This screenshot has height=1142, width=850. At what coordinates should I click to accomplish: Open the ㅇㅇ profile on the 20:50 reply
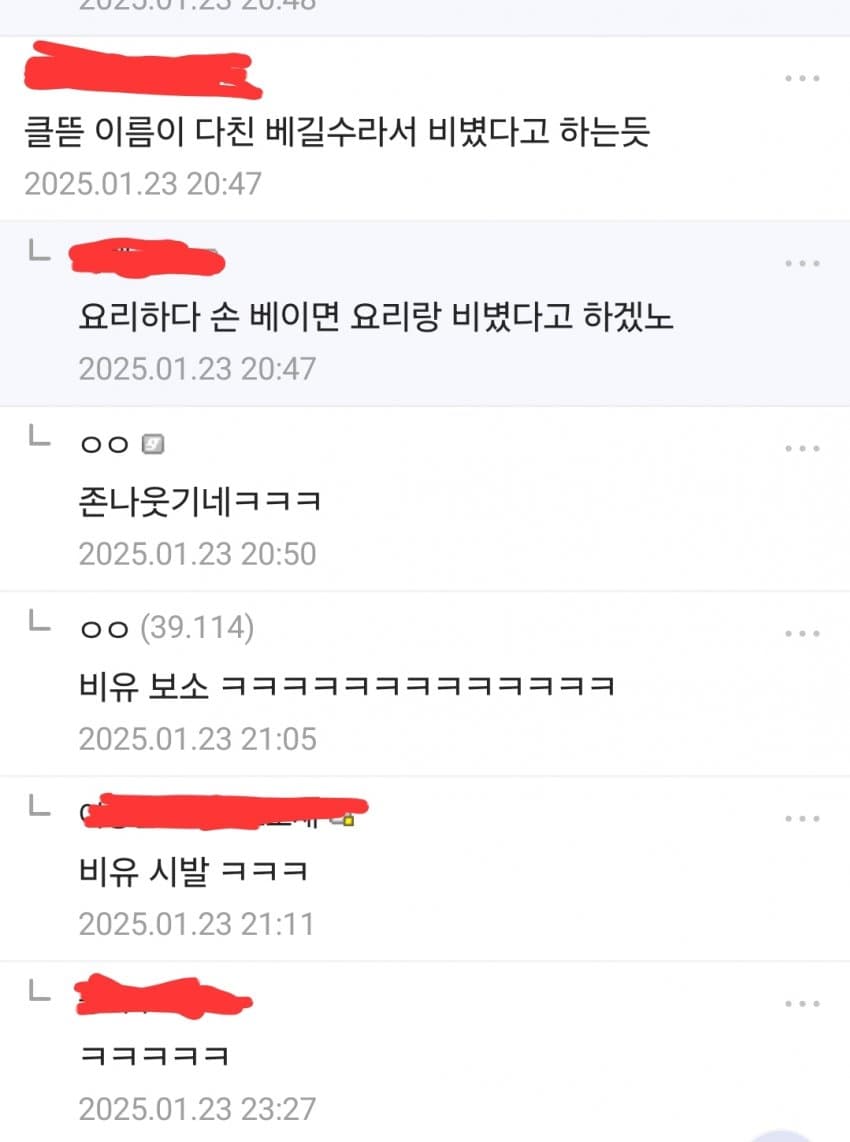tap(104, 444)
